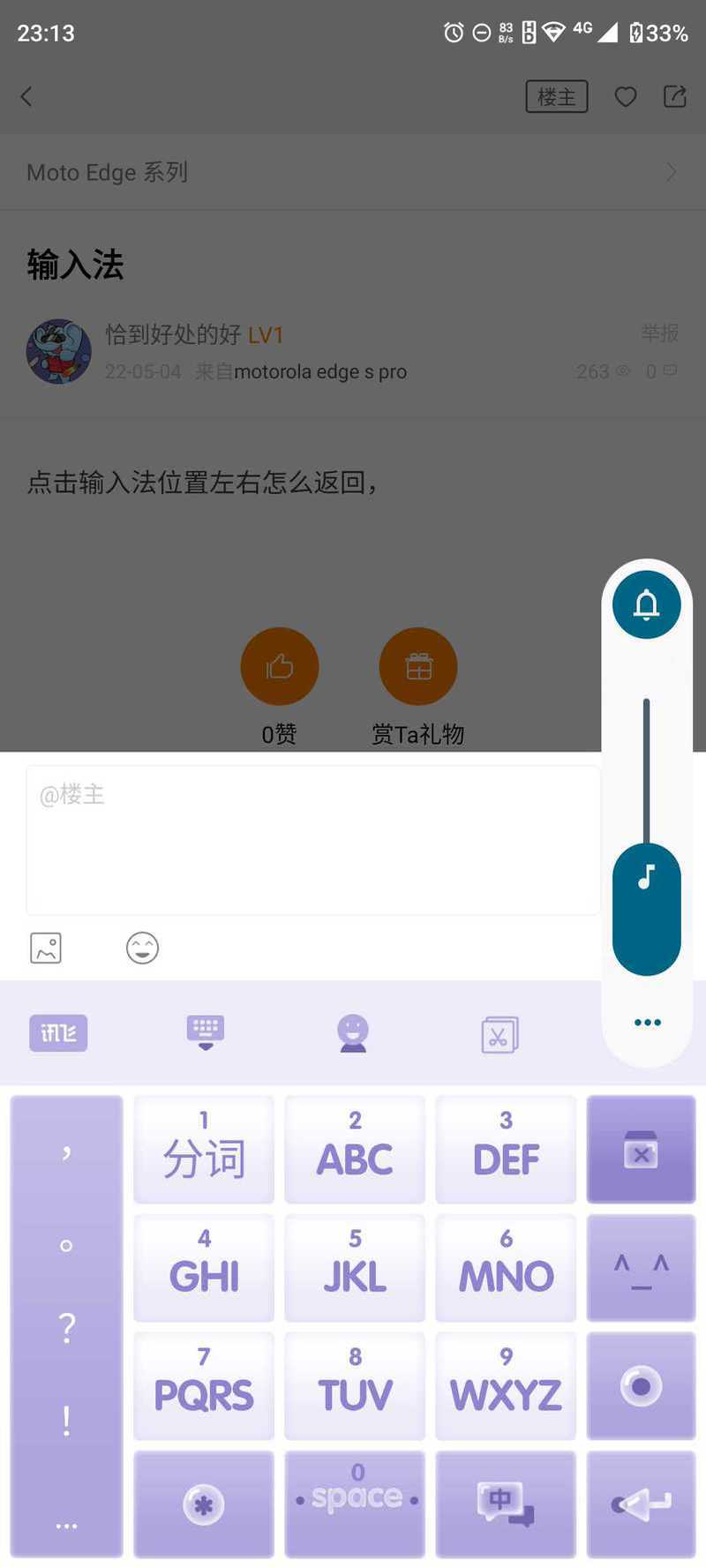This screenshot has height=1568, width=706.
Task: Switch input language with 中 key
Action: 505,1504
